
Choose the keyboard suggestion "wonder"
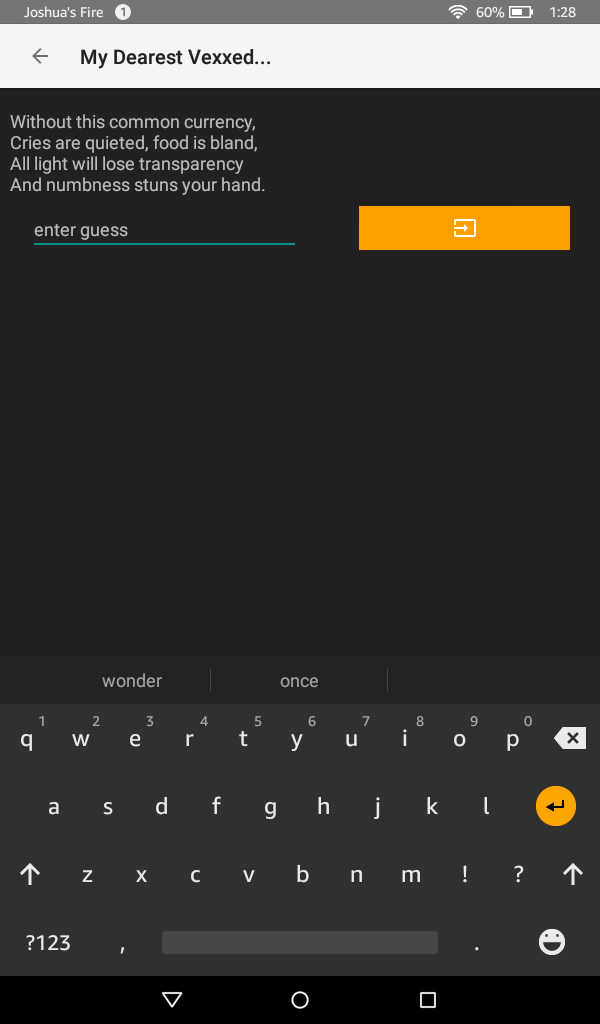click(x=132, y=681)
